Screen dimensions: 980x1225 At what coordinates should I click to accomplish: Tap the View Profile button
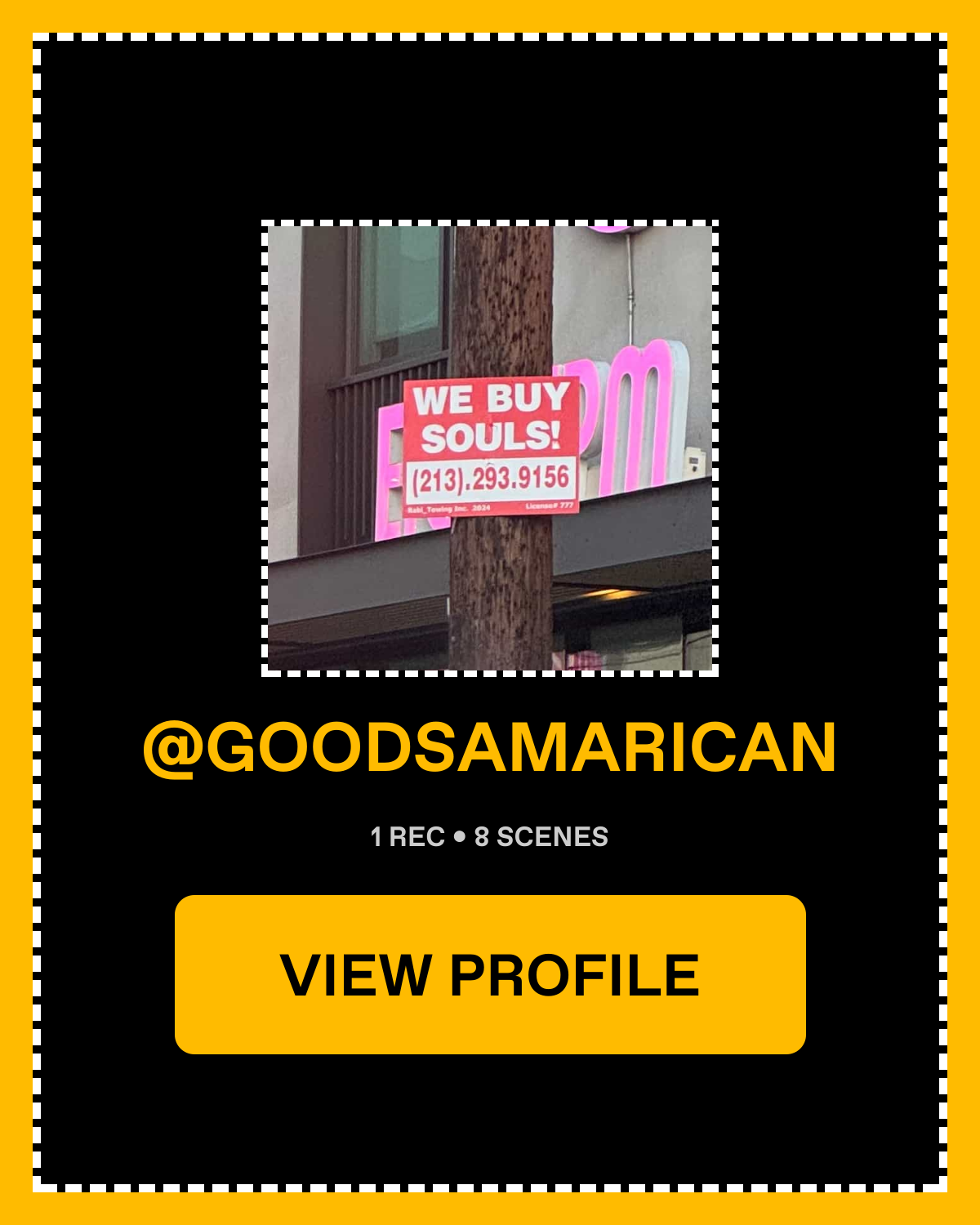point(490,974)
